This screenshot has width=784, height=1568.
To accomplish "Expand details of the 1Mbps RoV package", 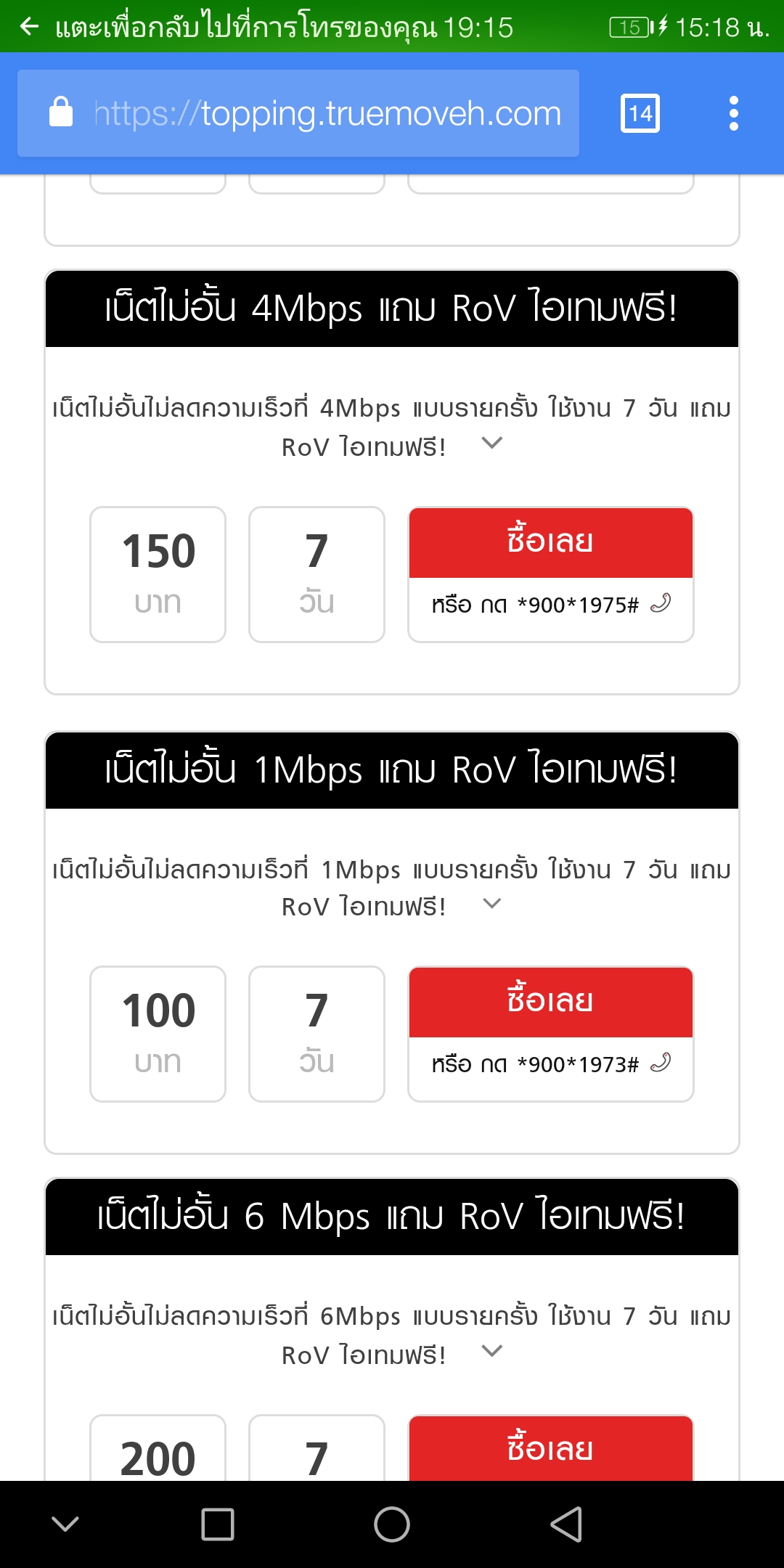I will click(x=492, y=904).
